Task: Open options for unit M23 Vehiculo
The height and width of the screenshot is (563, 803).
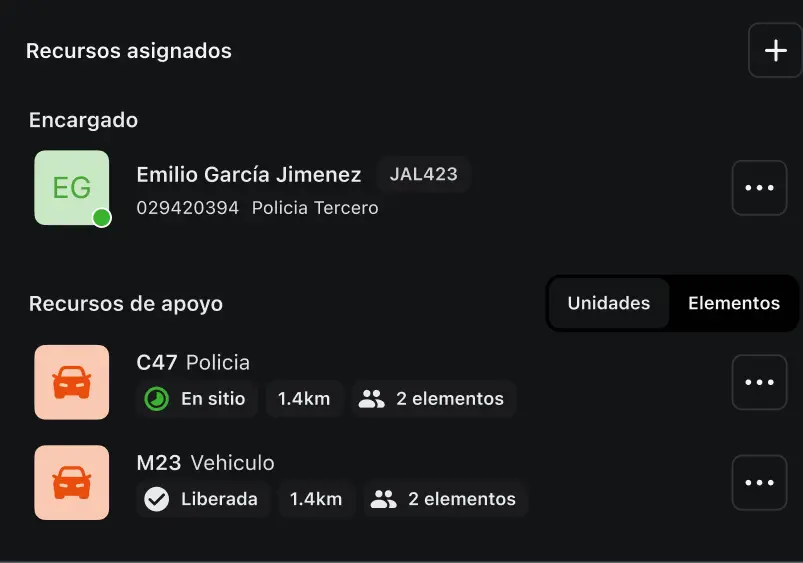Action: tap(759, 483)
